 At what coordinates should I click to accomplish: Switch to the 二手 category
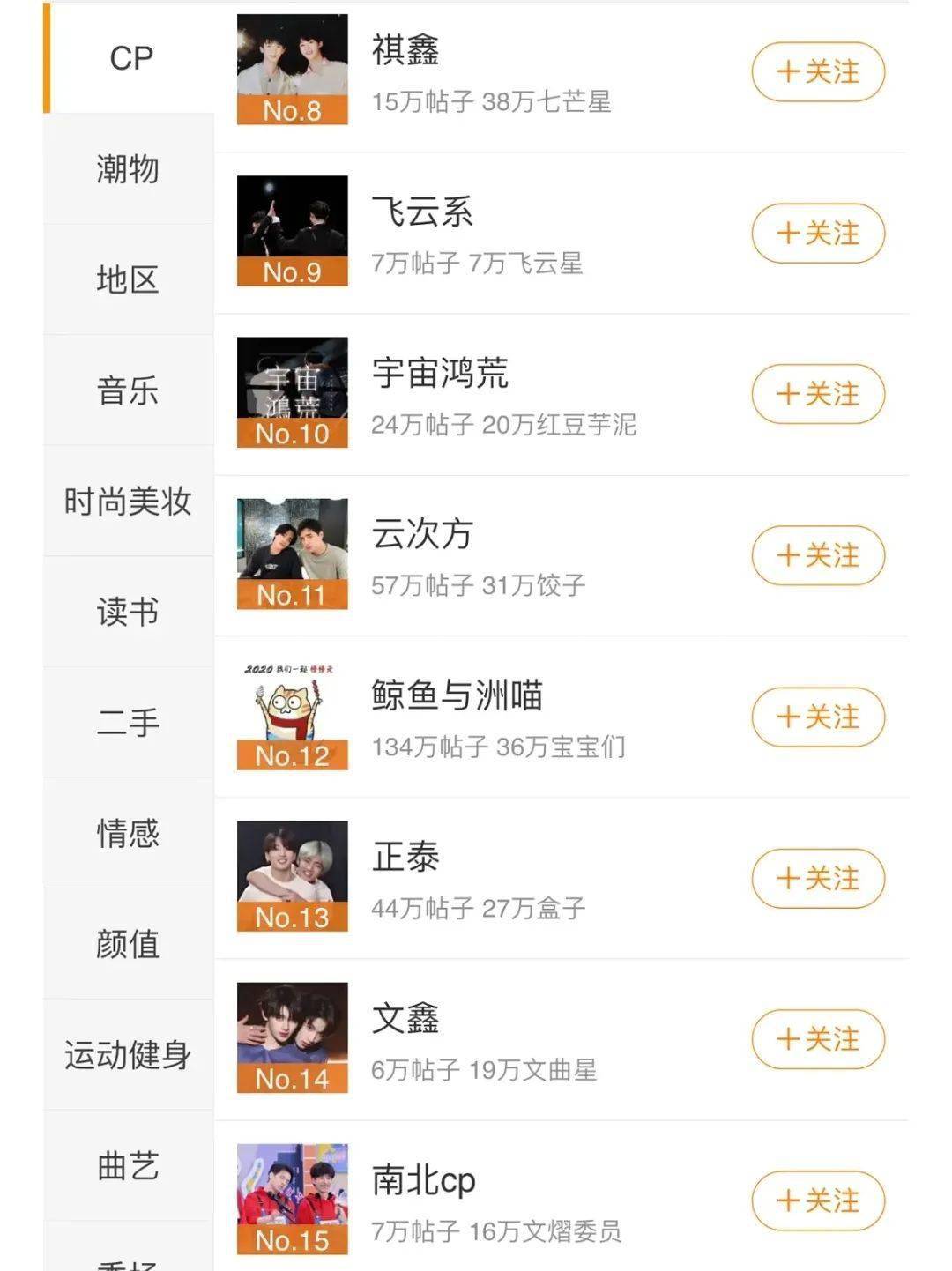[x=128, y=723]
